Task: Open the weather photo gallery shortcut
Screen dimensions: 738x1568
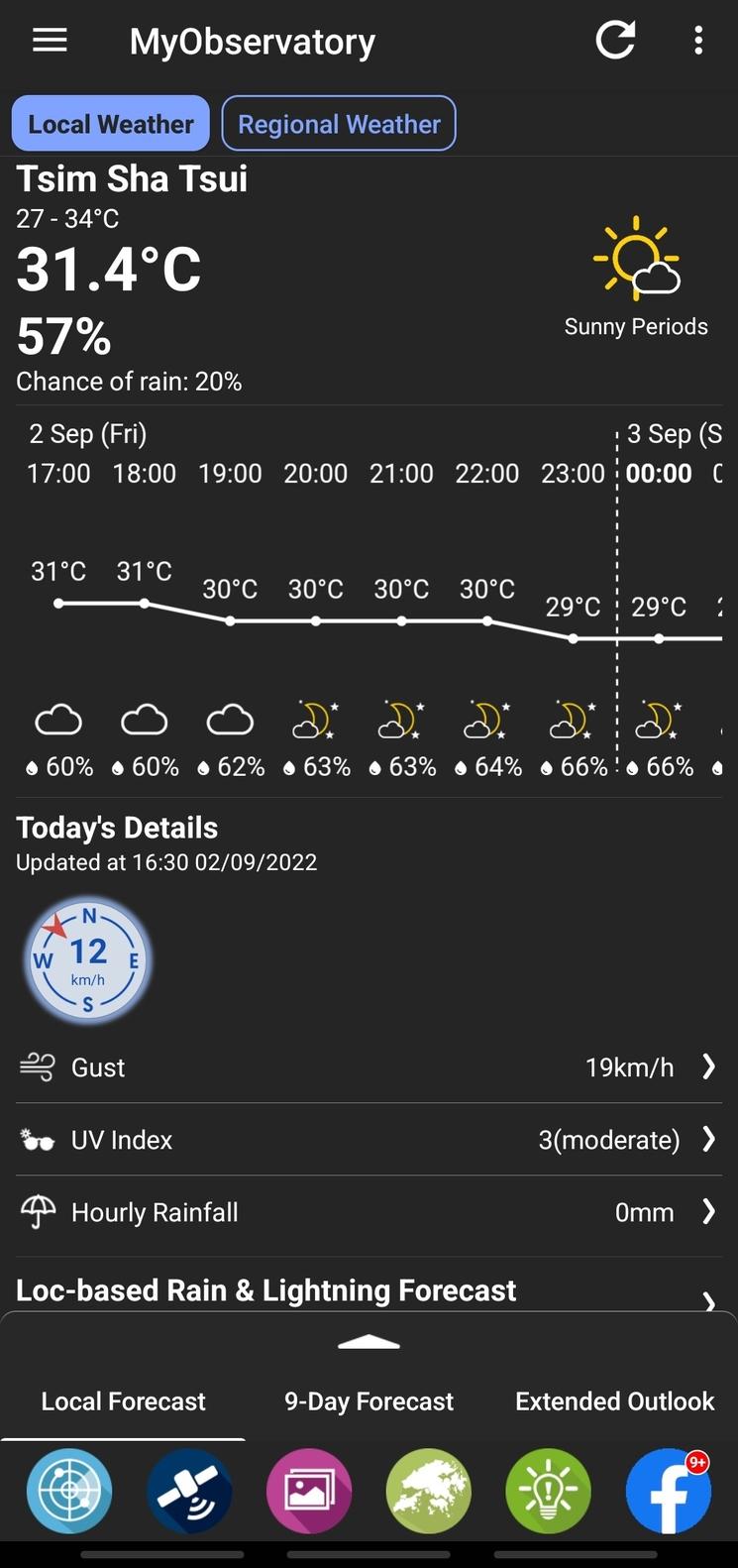Action: click(x=309, y=1491)
